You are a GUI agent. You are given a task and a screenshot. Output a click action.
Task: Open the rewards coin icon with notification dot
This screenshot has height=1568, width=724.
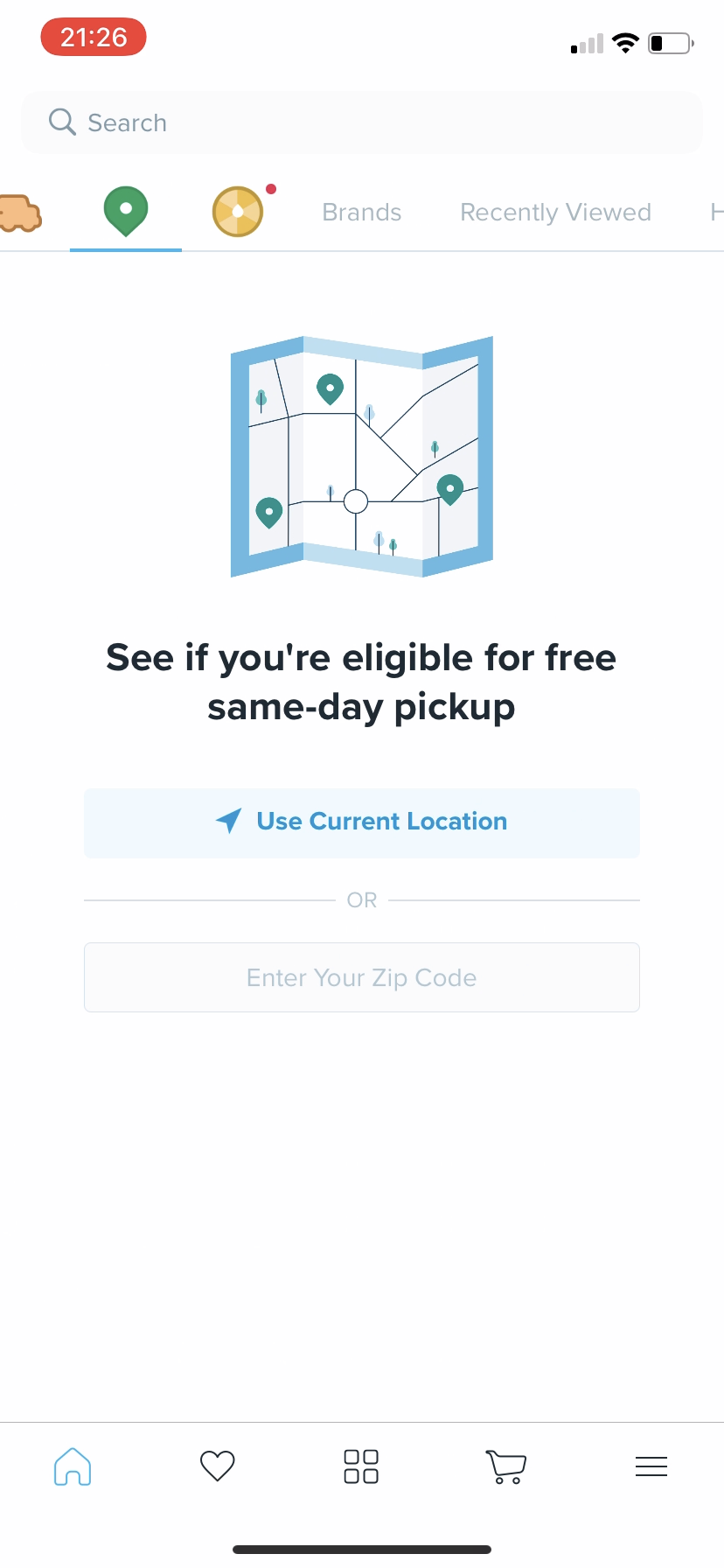point(238,212)
